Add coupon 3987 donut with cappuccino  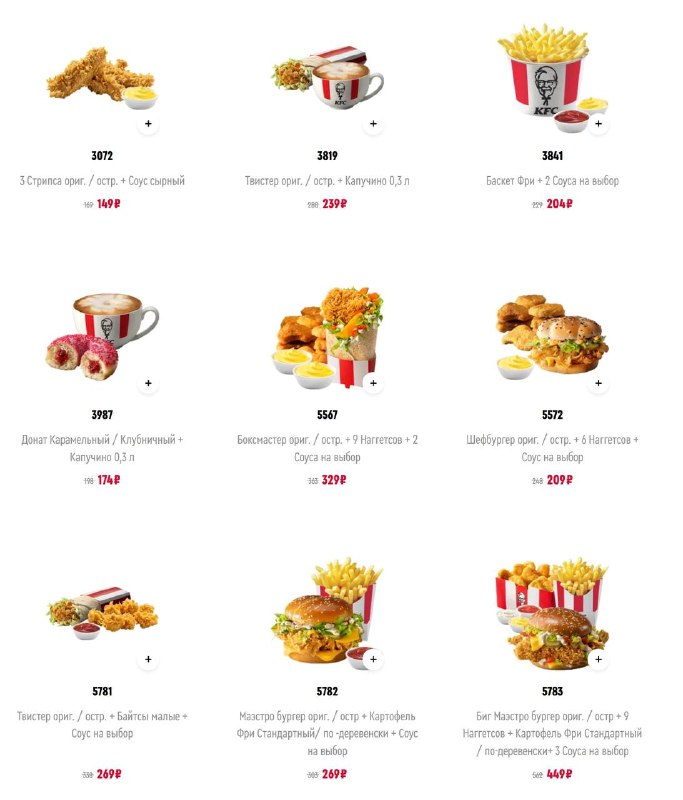tap(148, 383)
